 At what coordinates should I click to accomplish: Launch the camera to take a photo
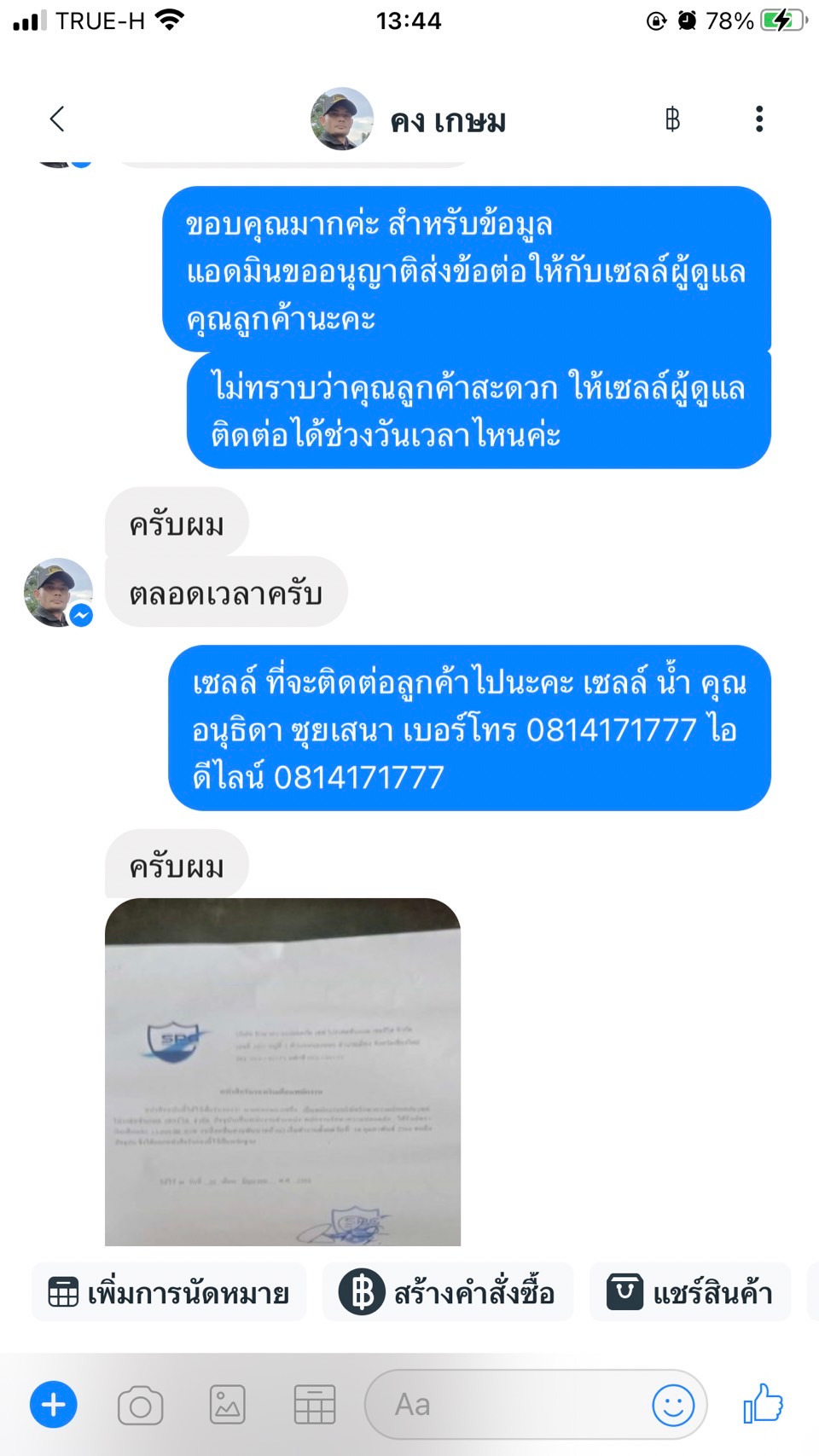[141, 1405]
